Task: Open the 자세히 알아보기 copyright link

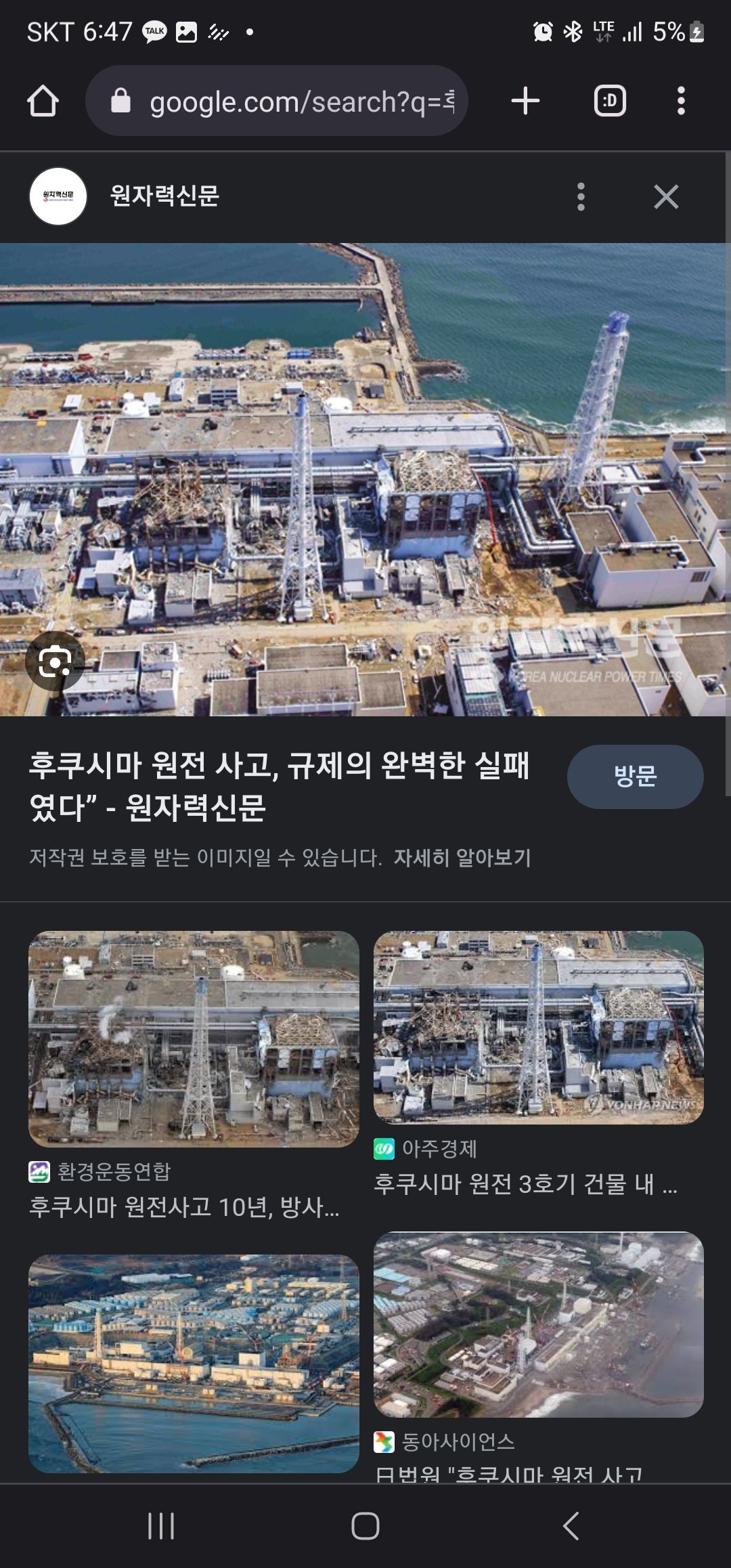Action: [462, 858]
